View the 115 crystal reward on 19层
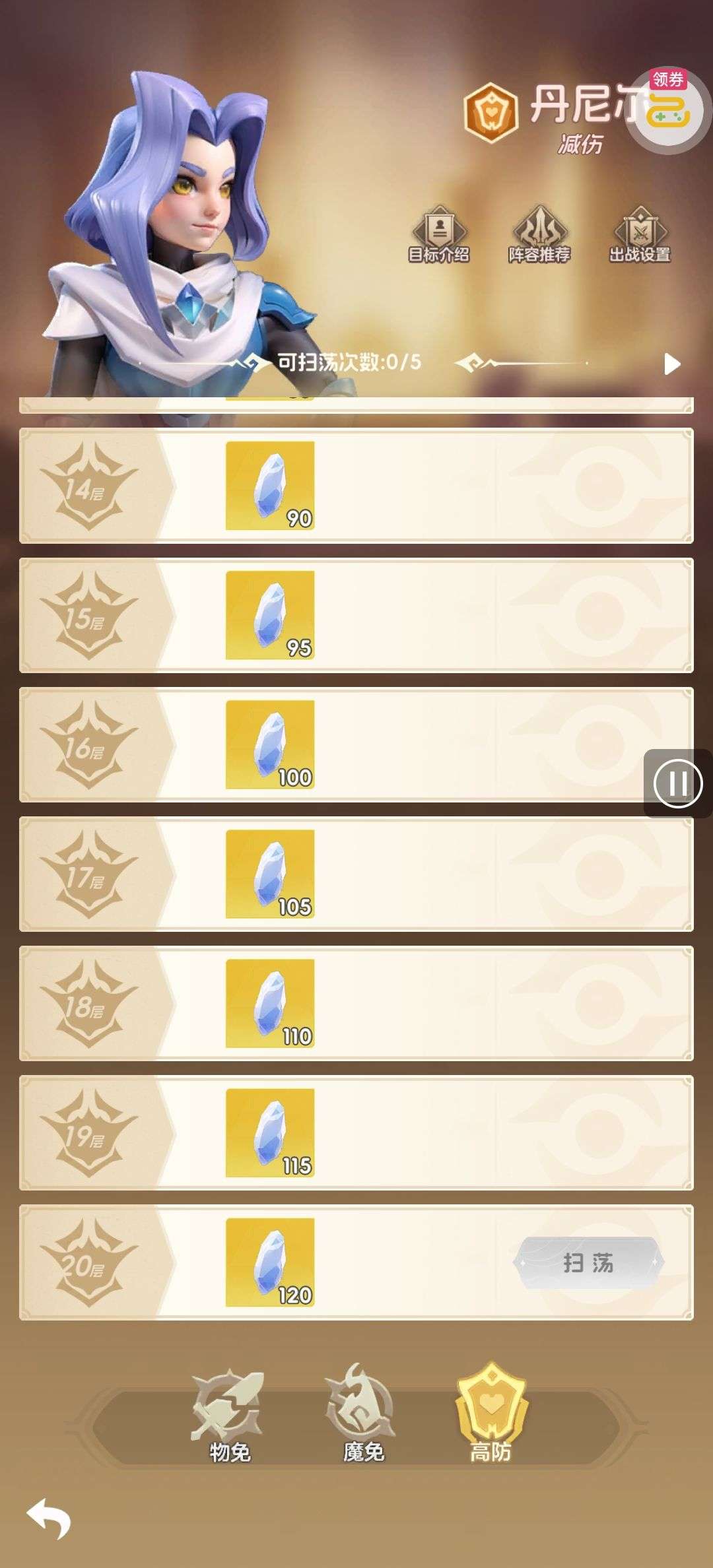The height and width of the screenshot is (1568, 713). click(270, 1132)
